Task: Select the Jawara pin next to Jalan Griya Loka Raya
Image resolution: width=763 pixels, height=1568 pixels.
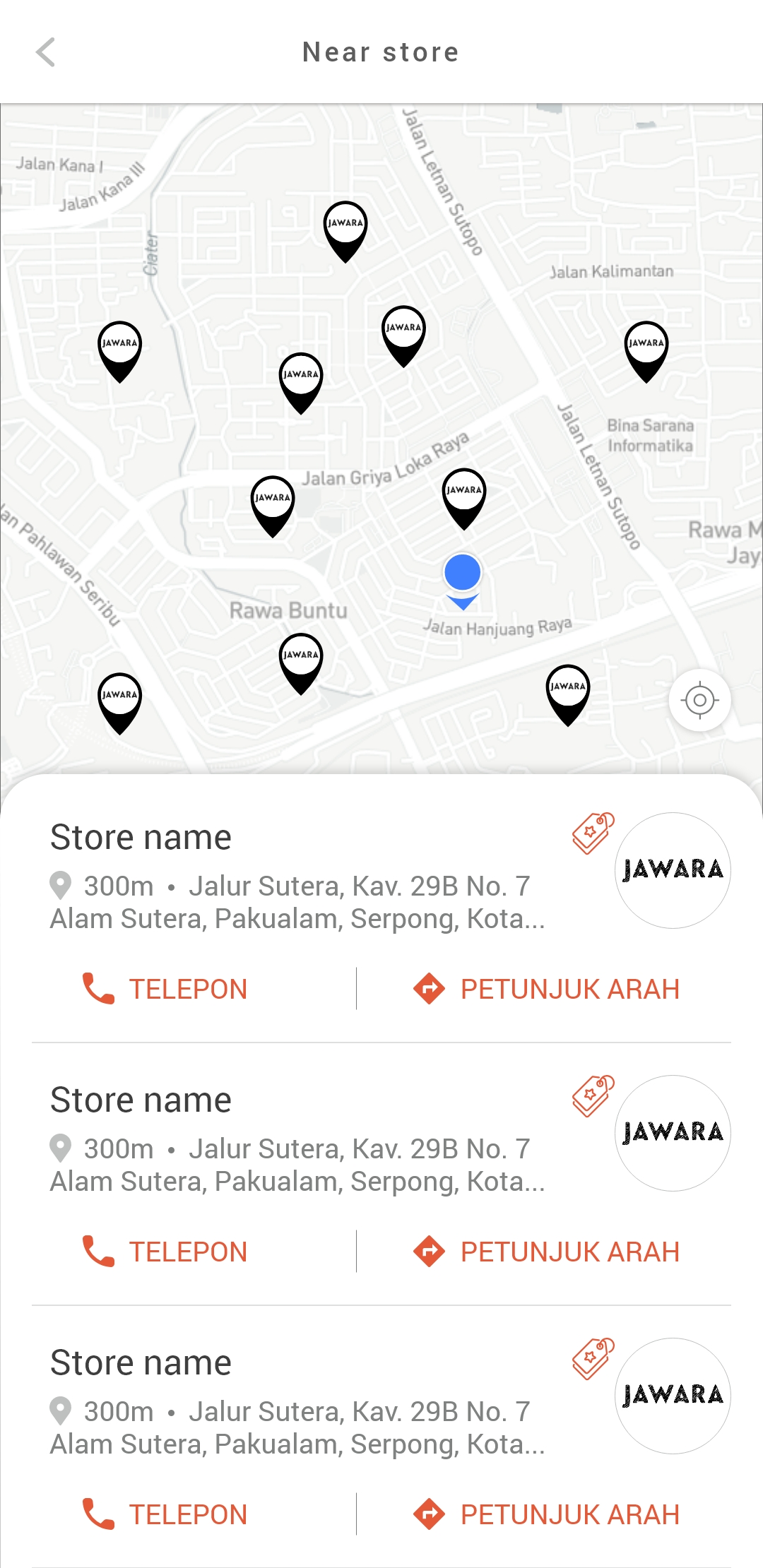Action: click(x=273, y=506)
